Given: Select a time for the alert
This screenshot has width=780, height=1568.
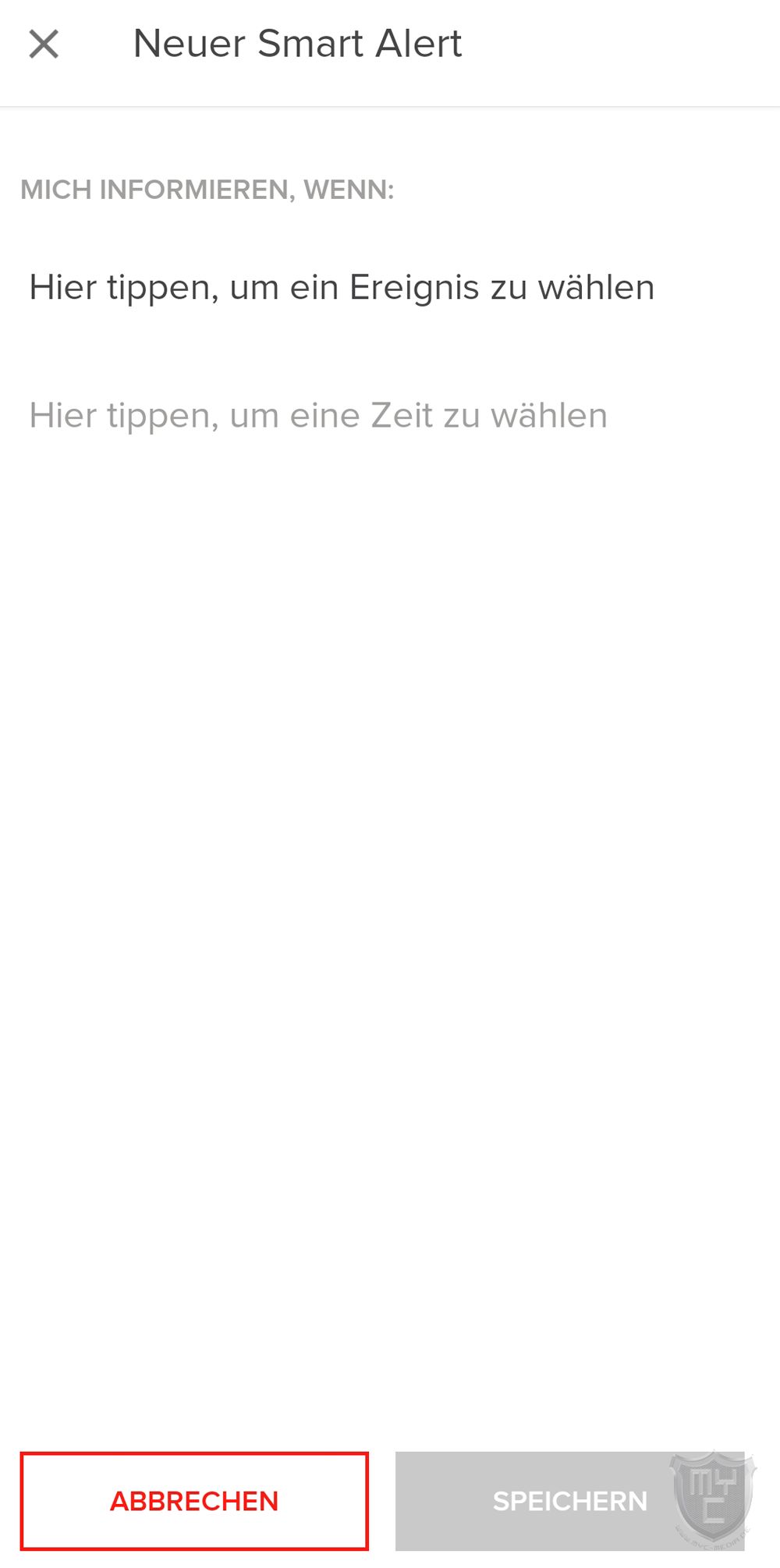Looking at the screenshot, I should pos(318,416).
